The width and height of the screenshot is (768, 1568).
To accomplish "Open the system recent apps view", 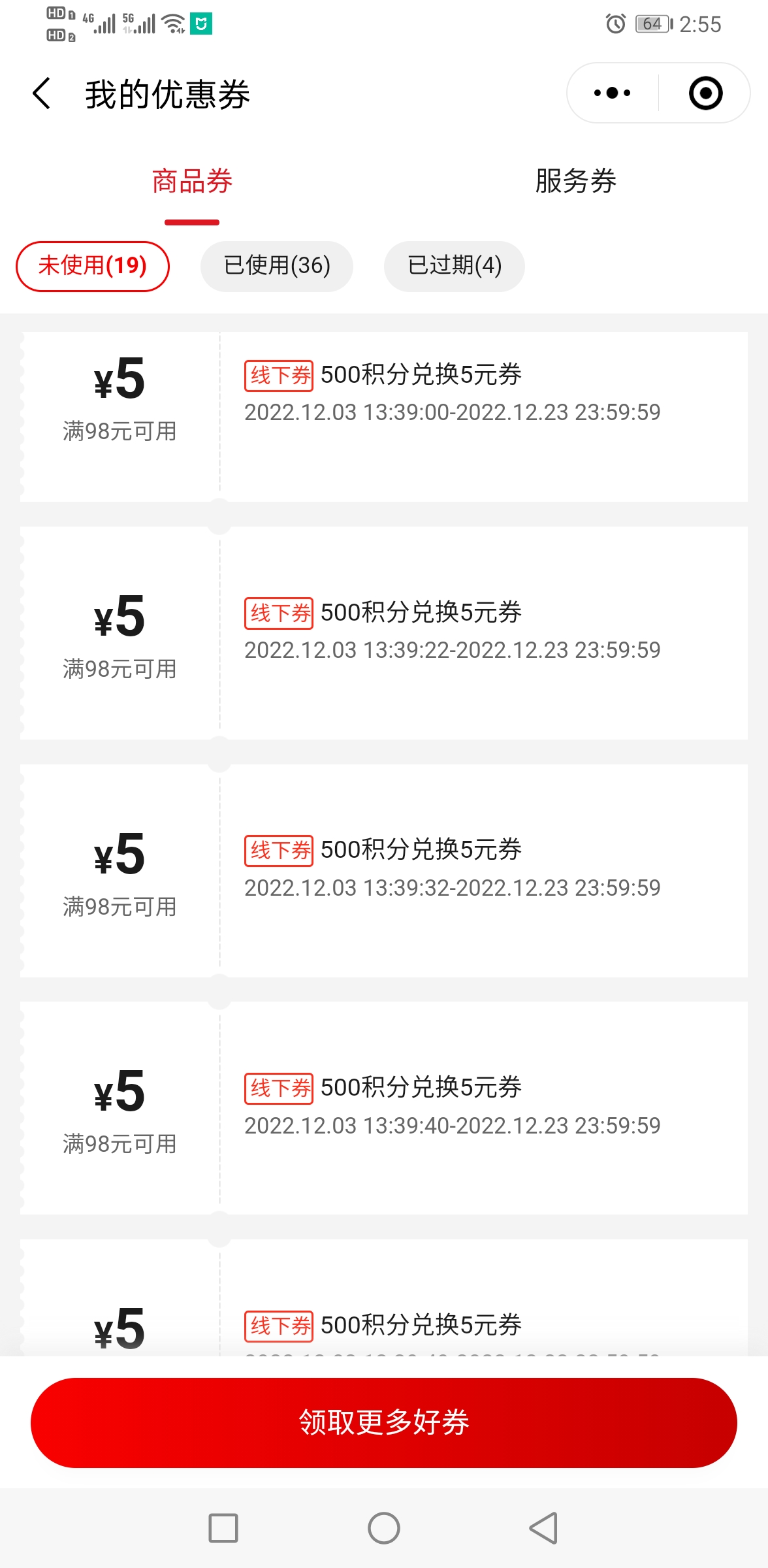I will [x=223, y=1528].
